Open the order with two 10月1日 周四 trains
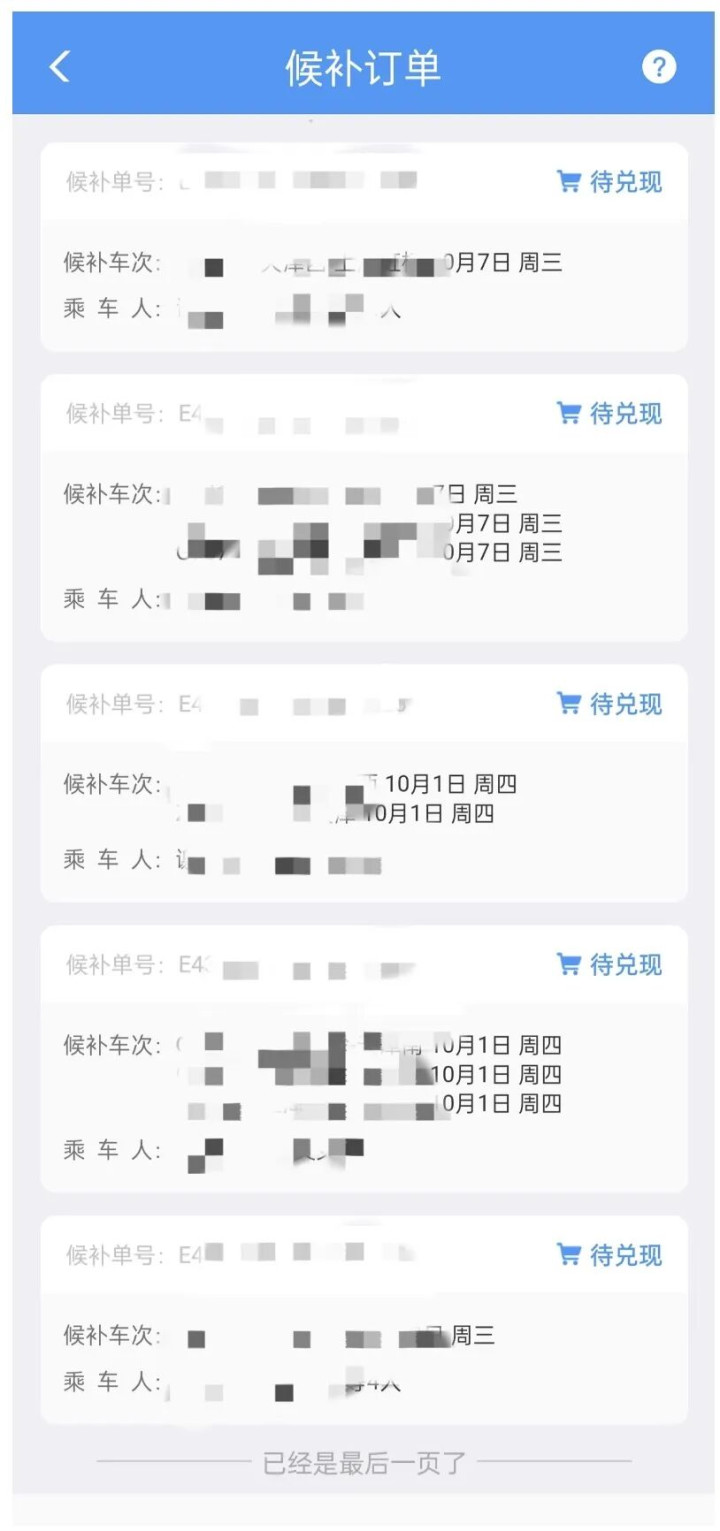Image resolution: width=720 pixels, height=1531 pixels. [364, 783]
